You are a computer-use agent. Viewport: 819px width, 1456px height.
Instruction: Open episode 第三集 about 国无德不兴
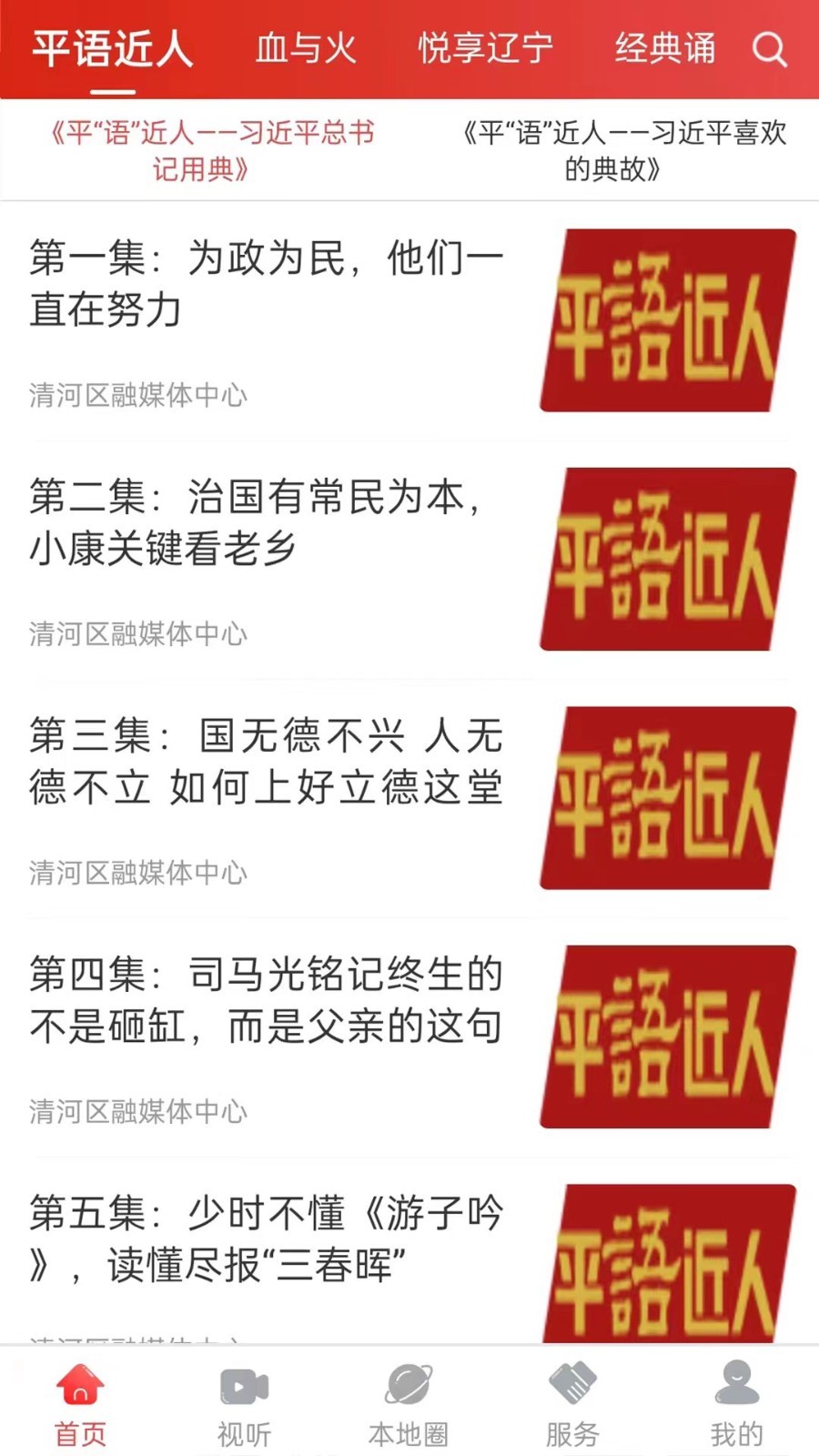(264, 764)
